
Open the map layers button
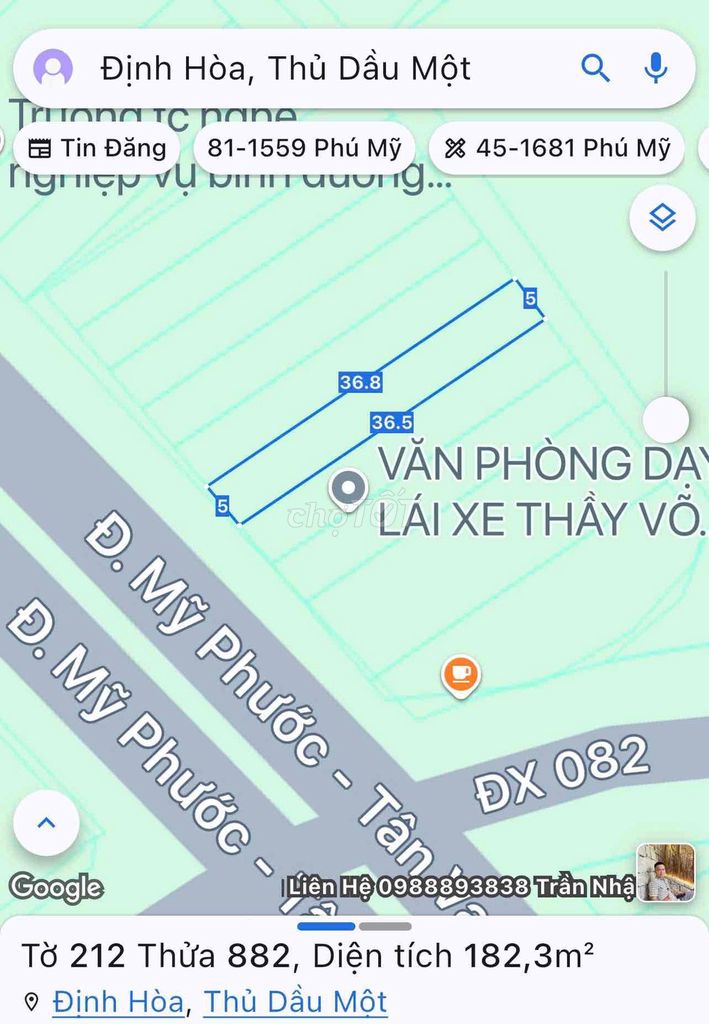click(662, 218)
